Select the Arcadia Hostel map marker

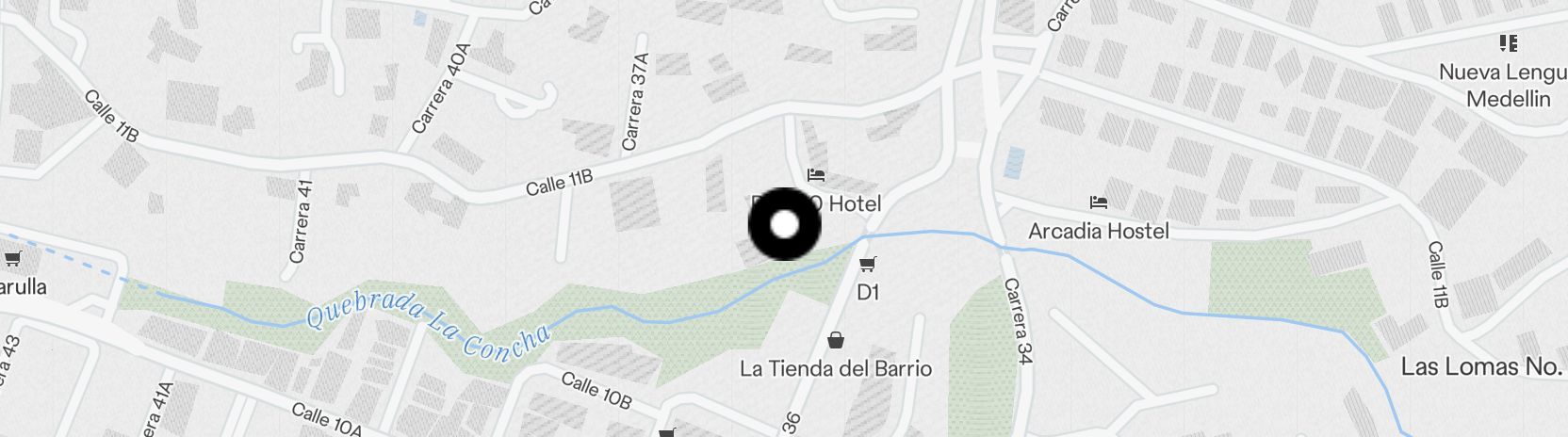[x=1098, y=202]
